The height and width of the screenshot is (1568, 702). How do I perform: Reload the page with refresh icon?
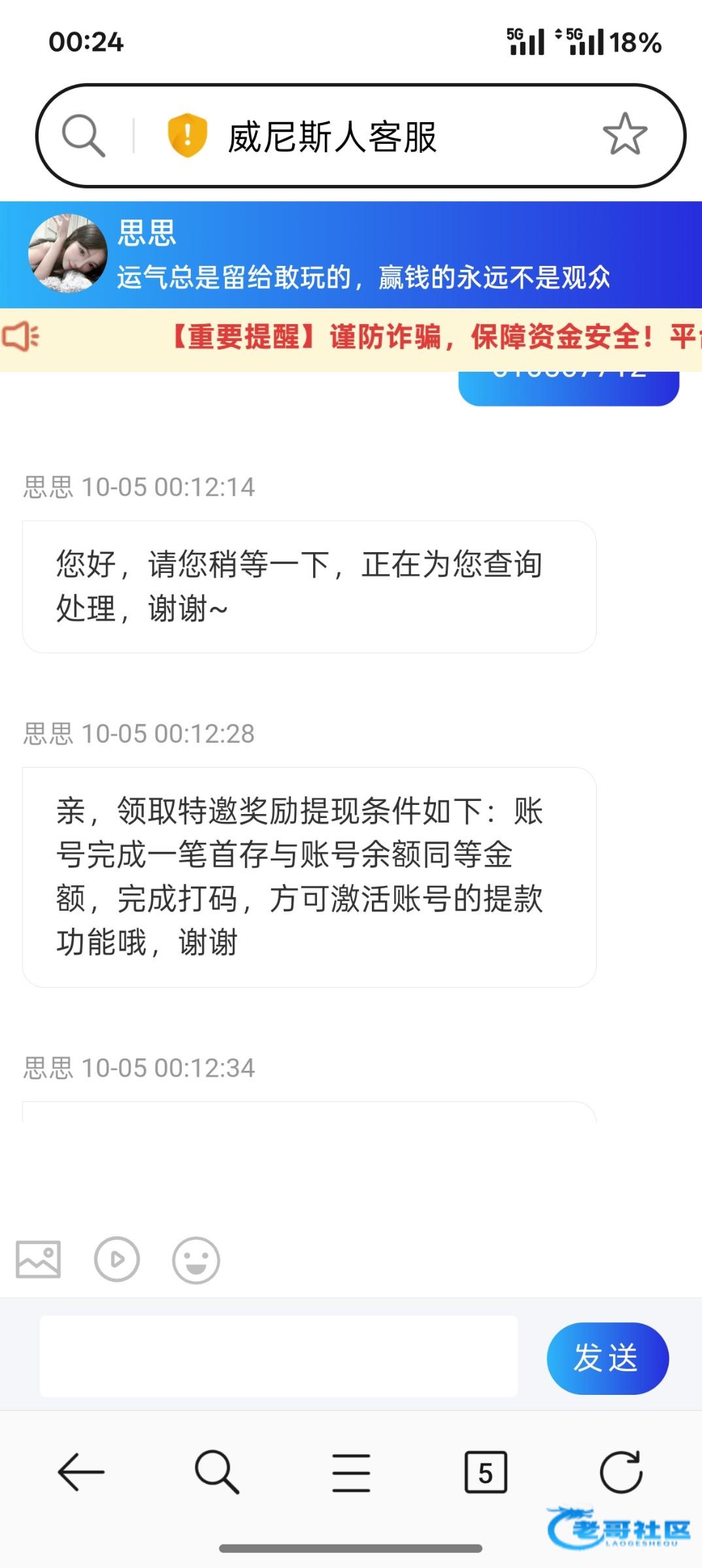click(621, 1472)
